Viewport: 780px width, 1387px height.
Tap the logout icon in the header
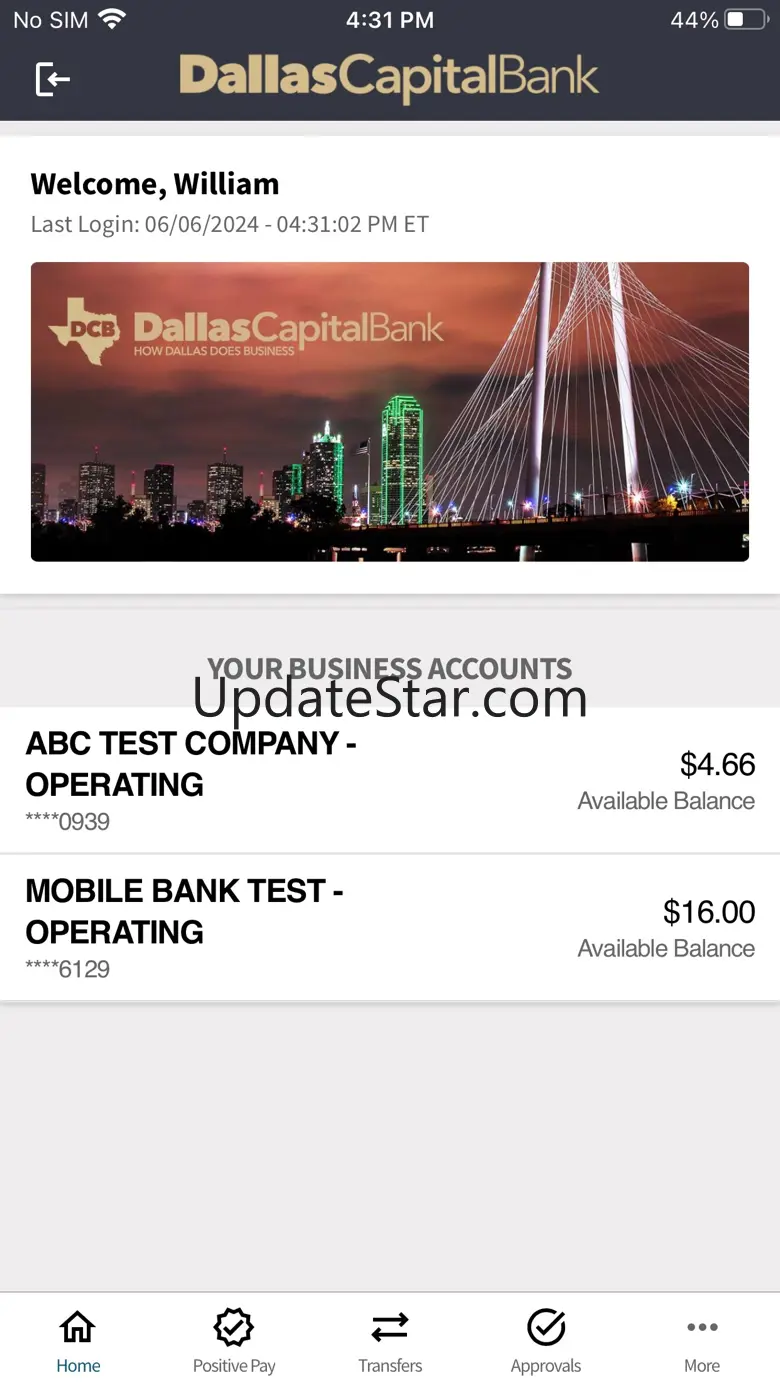coord(53,79)
